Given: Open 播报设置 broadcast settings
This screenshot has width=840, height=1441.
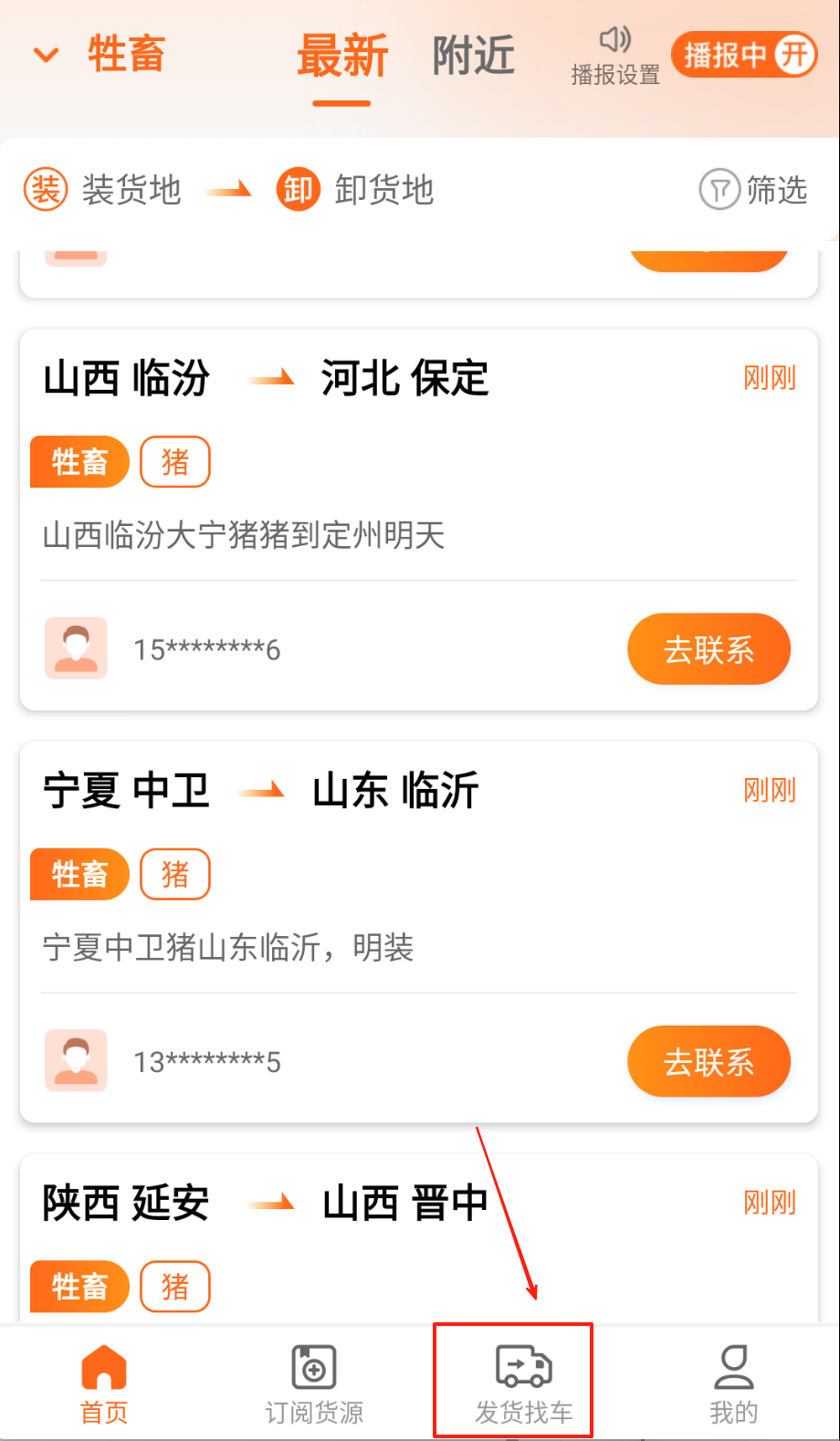Looking at the screenshot, I should [615, 57].
